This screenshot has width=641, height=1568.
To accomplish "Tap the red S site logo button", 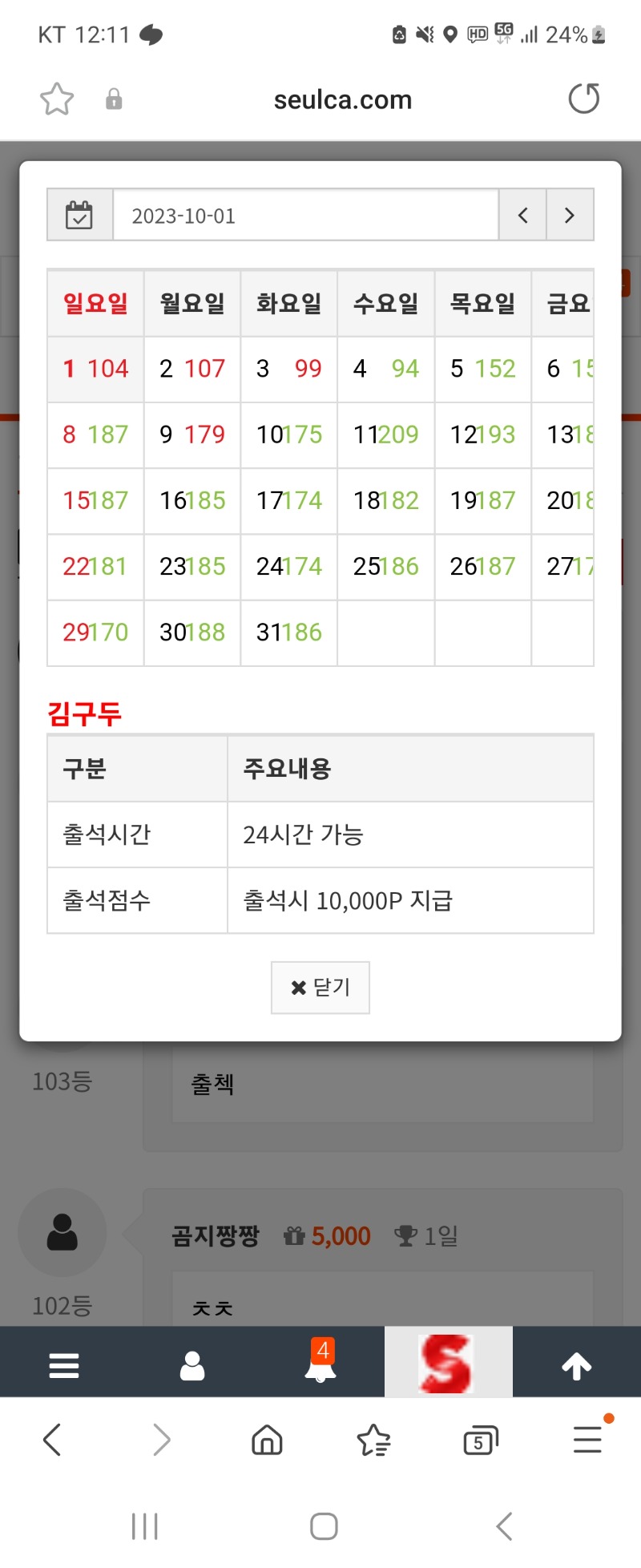I will point(448,1363).
